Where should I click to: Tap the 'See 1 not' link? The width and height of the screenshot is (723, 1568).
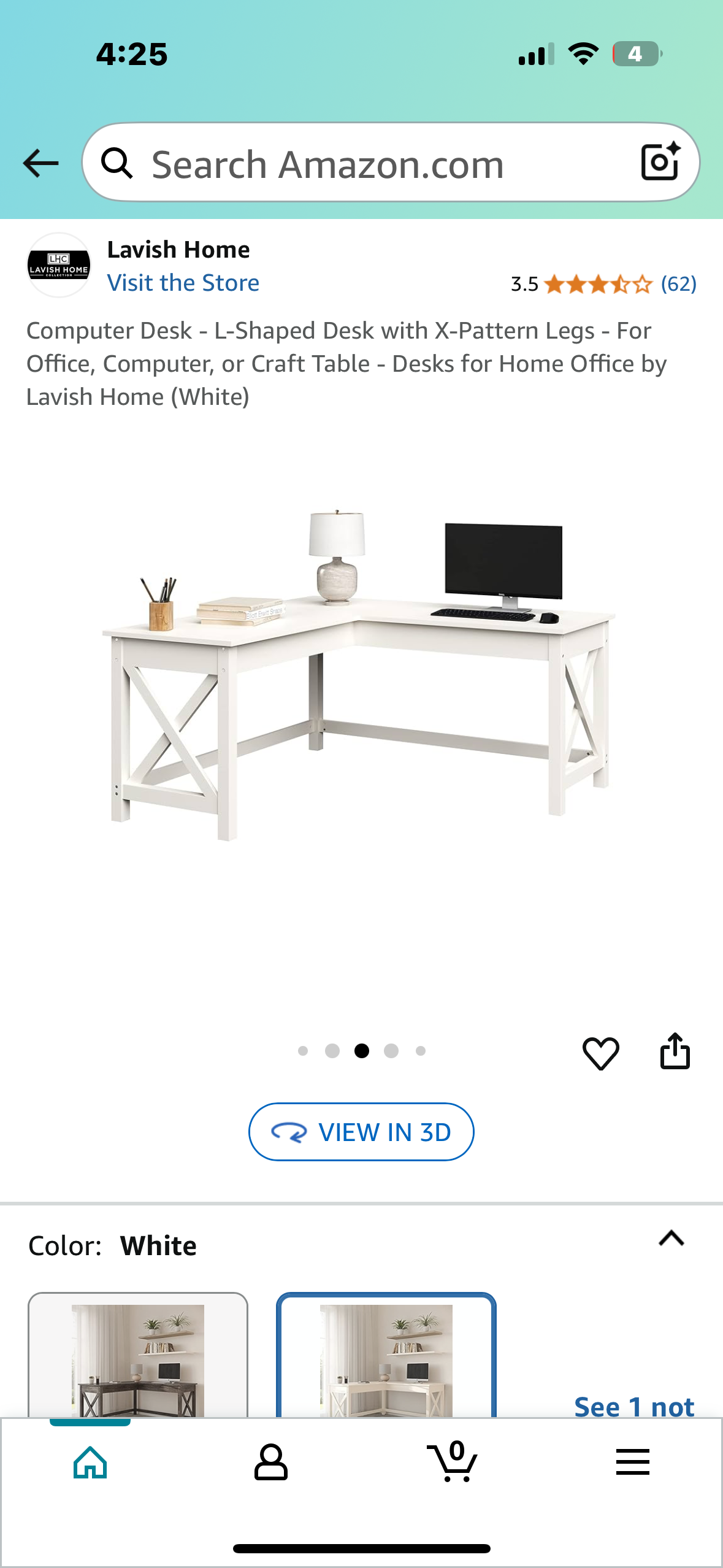[x=633, y=1406]
